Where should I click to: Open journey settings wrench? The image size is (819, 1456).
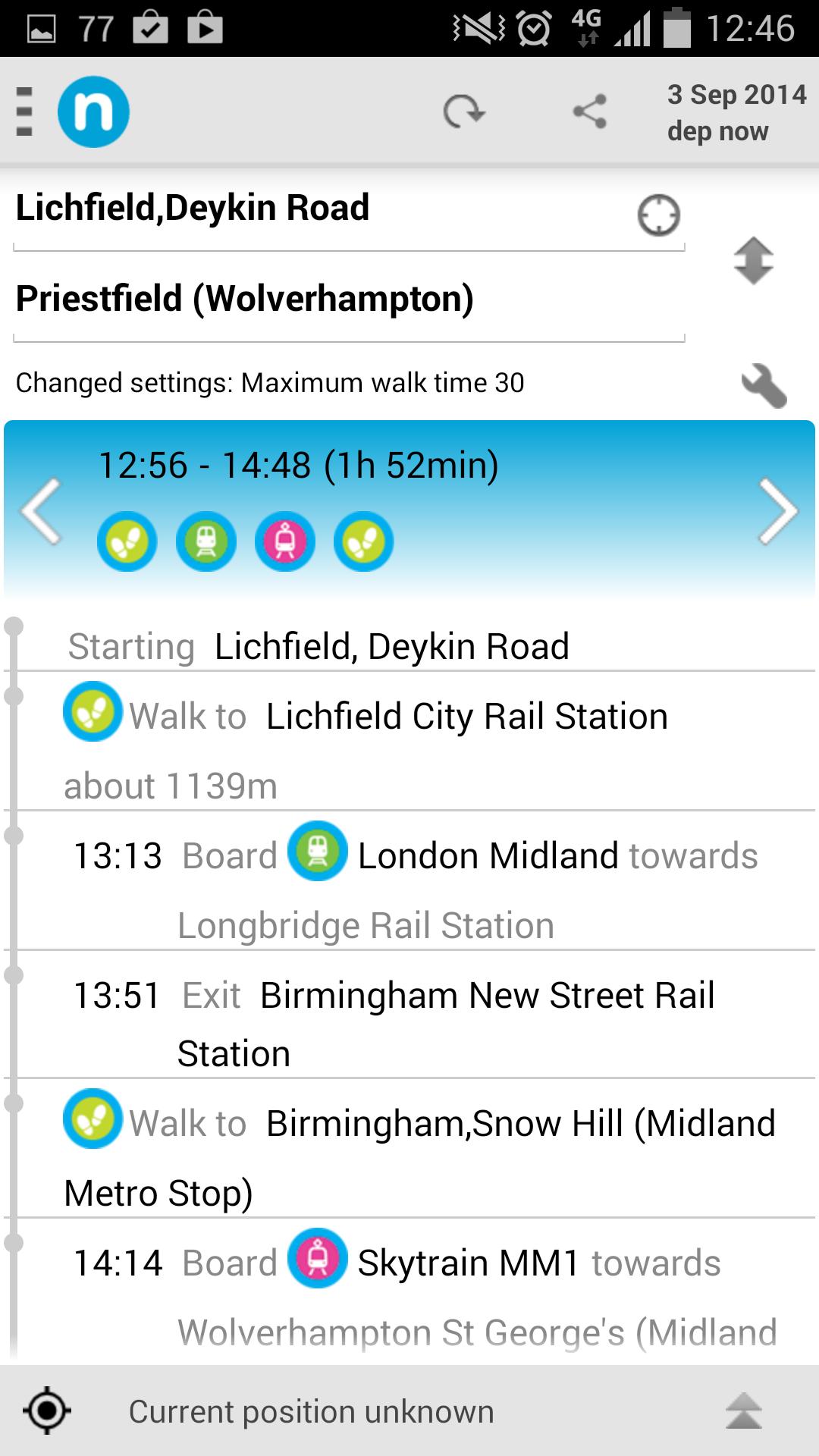[764, 385]
